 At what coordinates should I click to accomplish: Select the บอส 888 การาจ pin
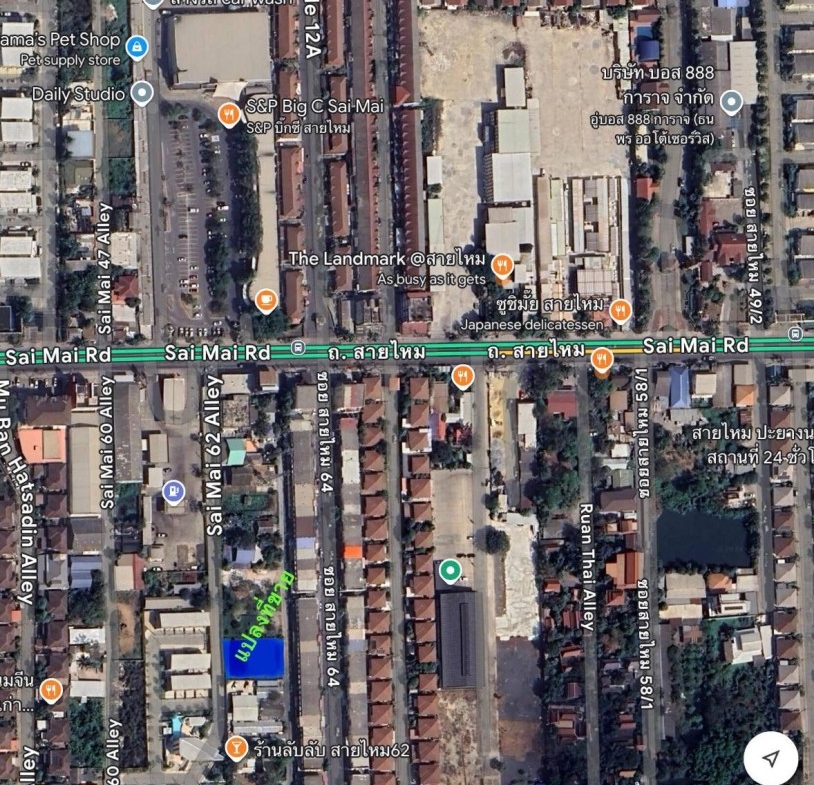click(732, 100)
